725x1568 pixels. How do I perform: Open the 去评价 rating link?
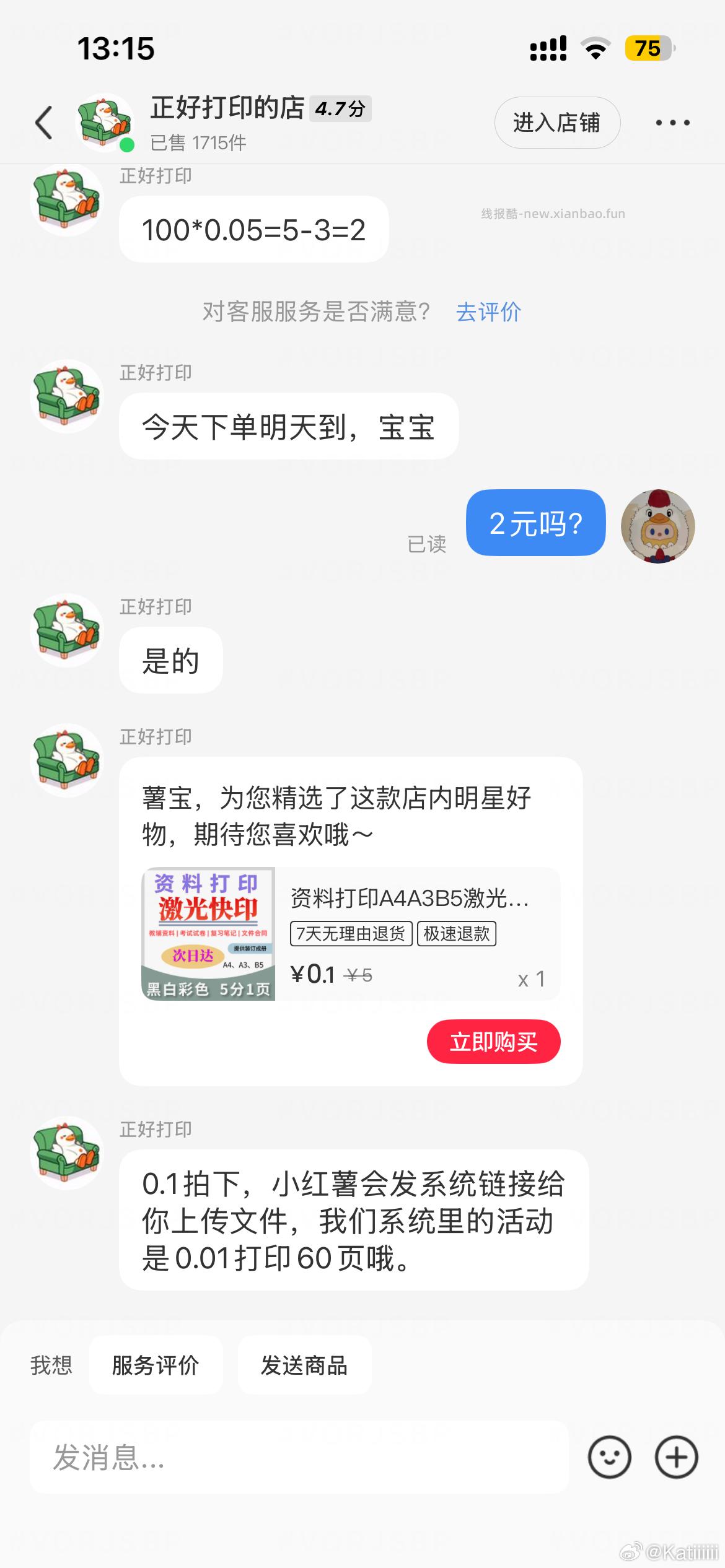pyautogui.click(x=489, y=313)
